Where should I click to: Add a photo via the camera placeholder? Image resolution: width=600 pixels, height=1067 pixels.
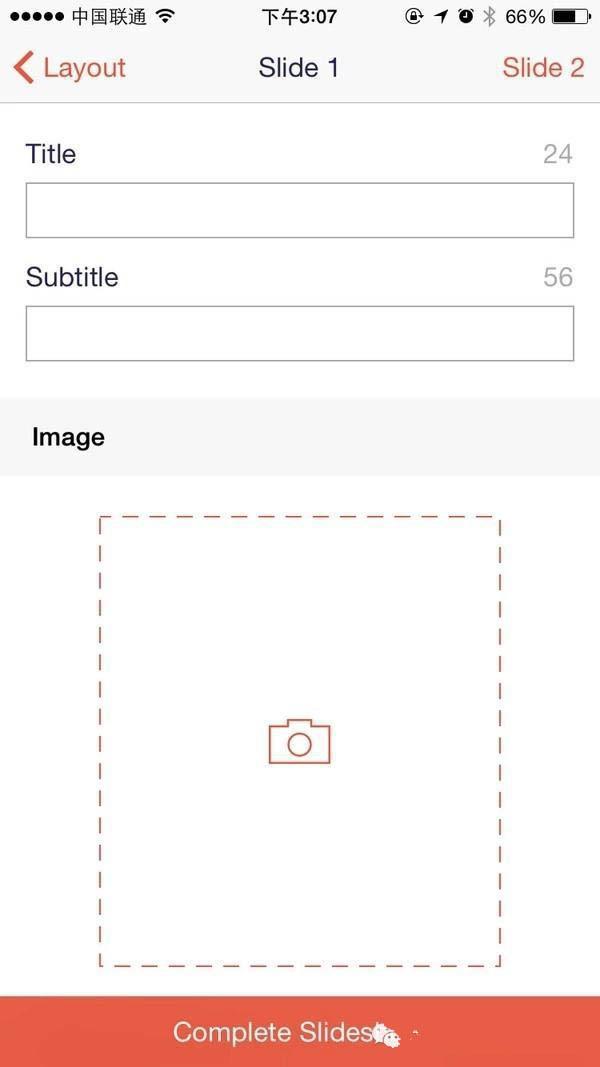coord(299,742)
